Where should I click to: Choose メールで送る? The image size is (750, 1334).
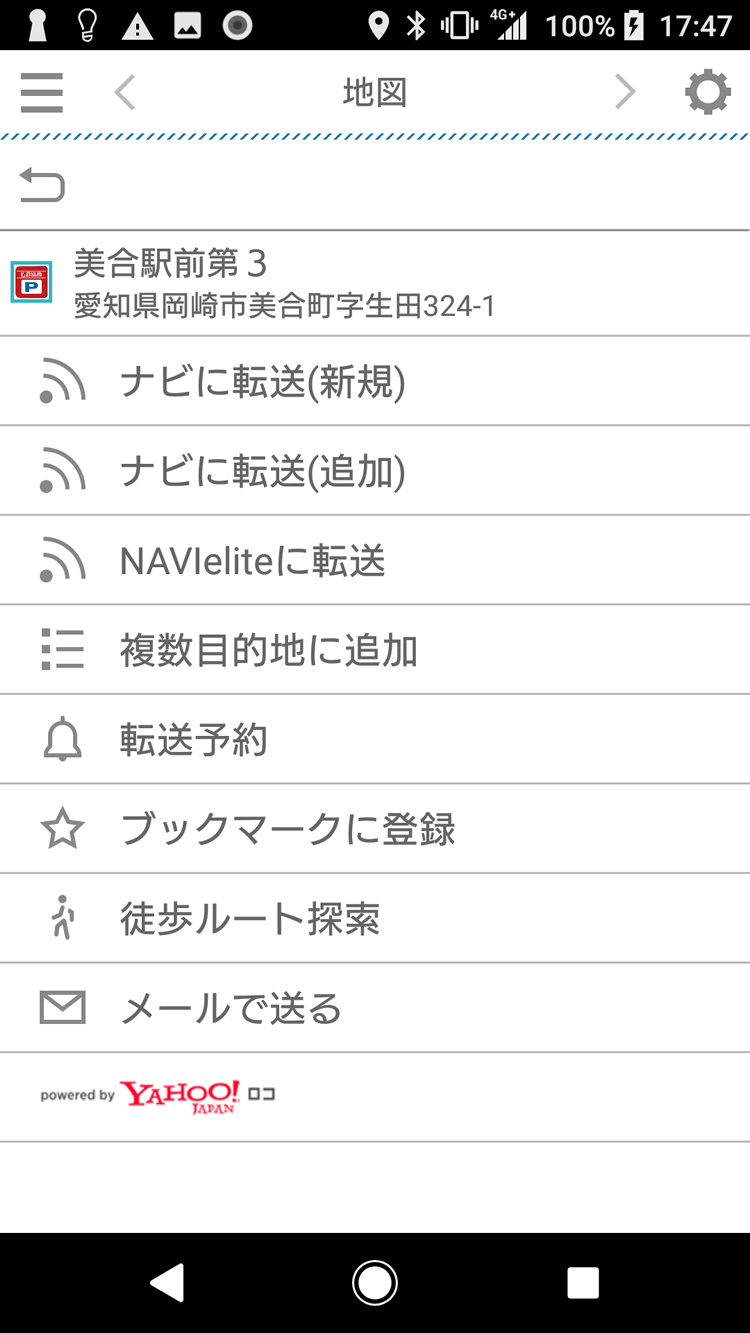click(x=375, y=1008)
